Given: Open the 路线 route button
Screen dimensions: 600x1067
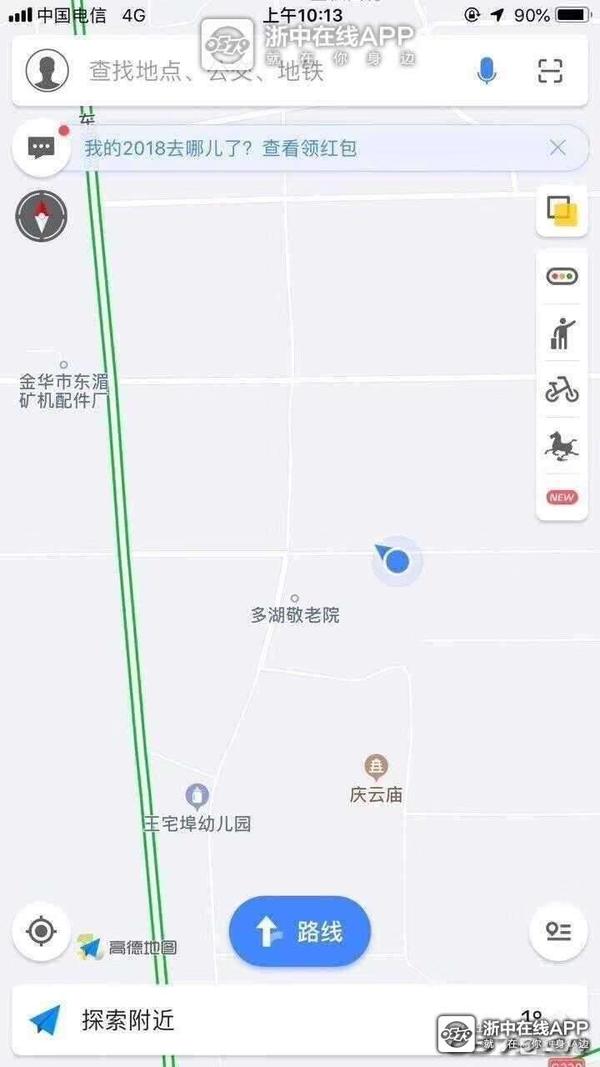Looking at the screenshot, I should coord(300,932).
